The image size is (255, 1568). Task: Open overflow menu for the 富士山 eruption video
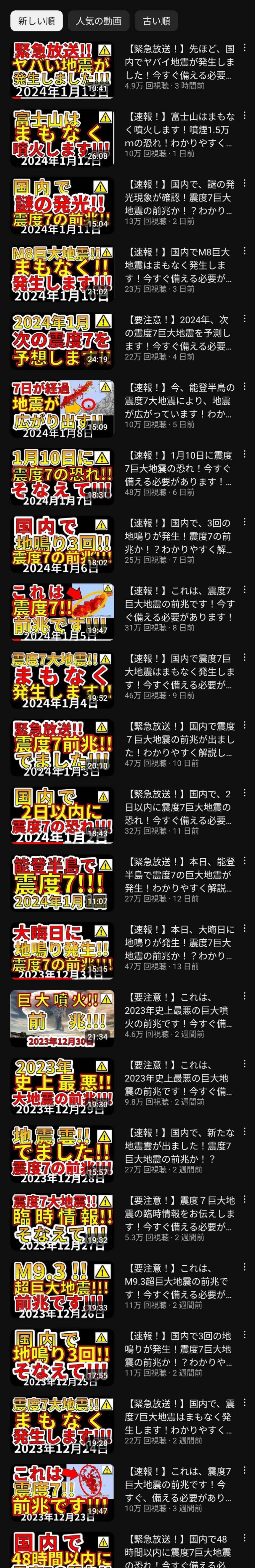tap(245, 115)
